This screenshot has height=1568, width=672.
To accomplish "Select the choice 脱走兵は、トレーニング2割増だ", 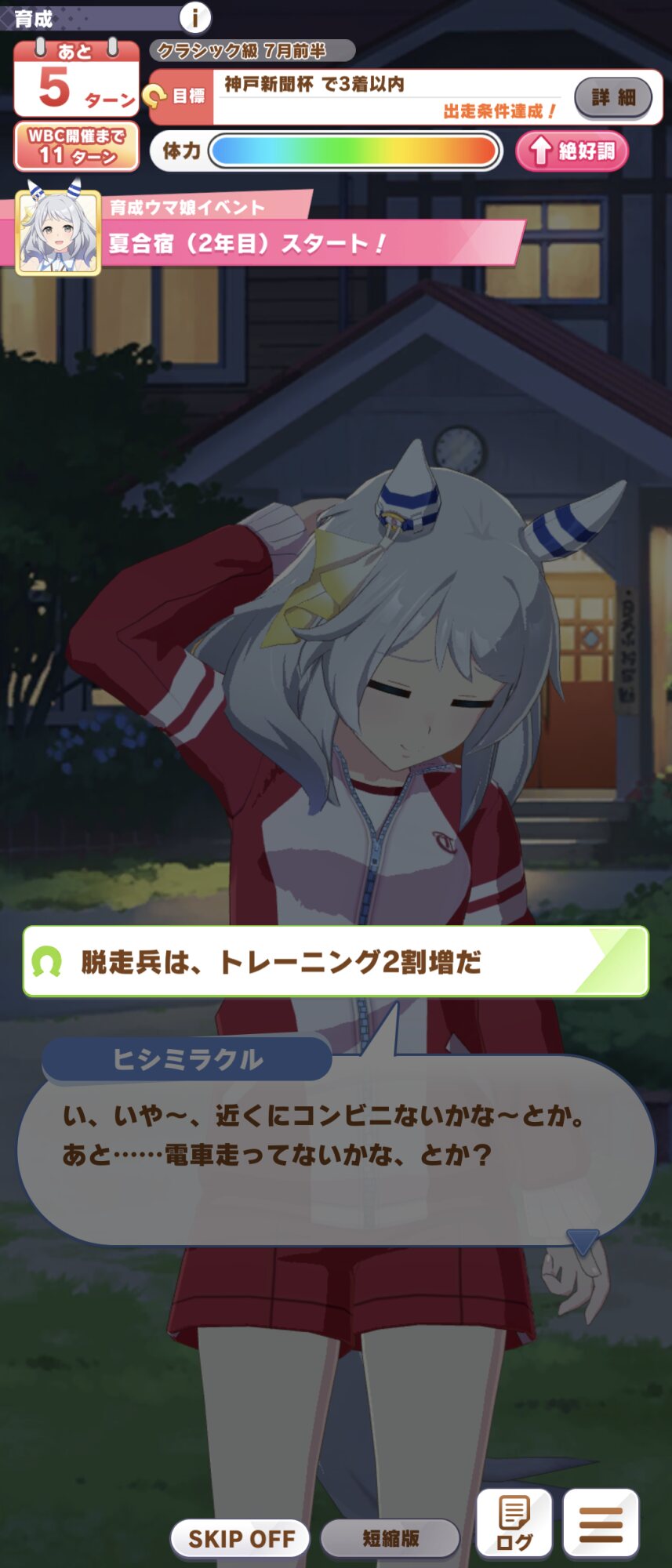I will tap(336, 962).
